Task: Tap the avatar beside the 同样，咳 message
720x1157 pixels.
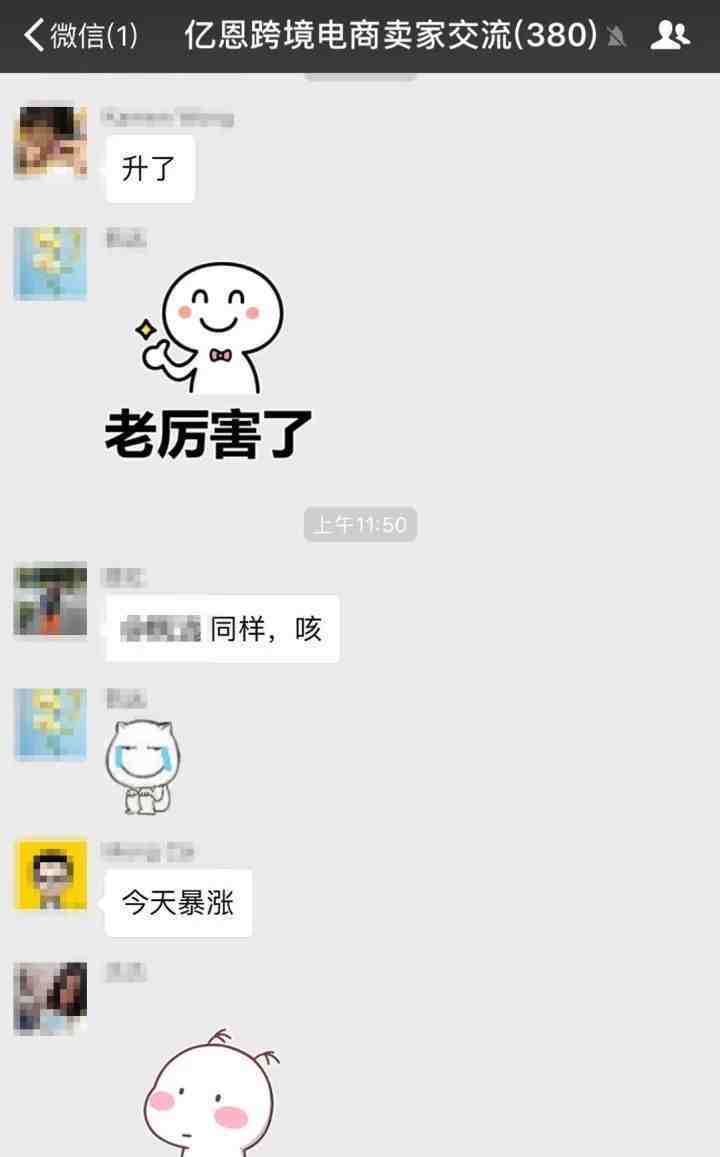Action: (50, 600)
